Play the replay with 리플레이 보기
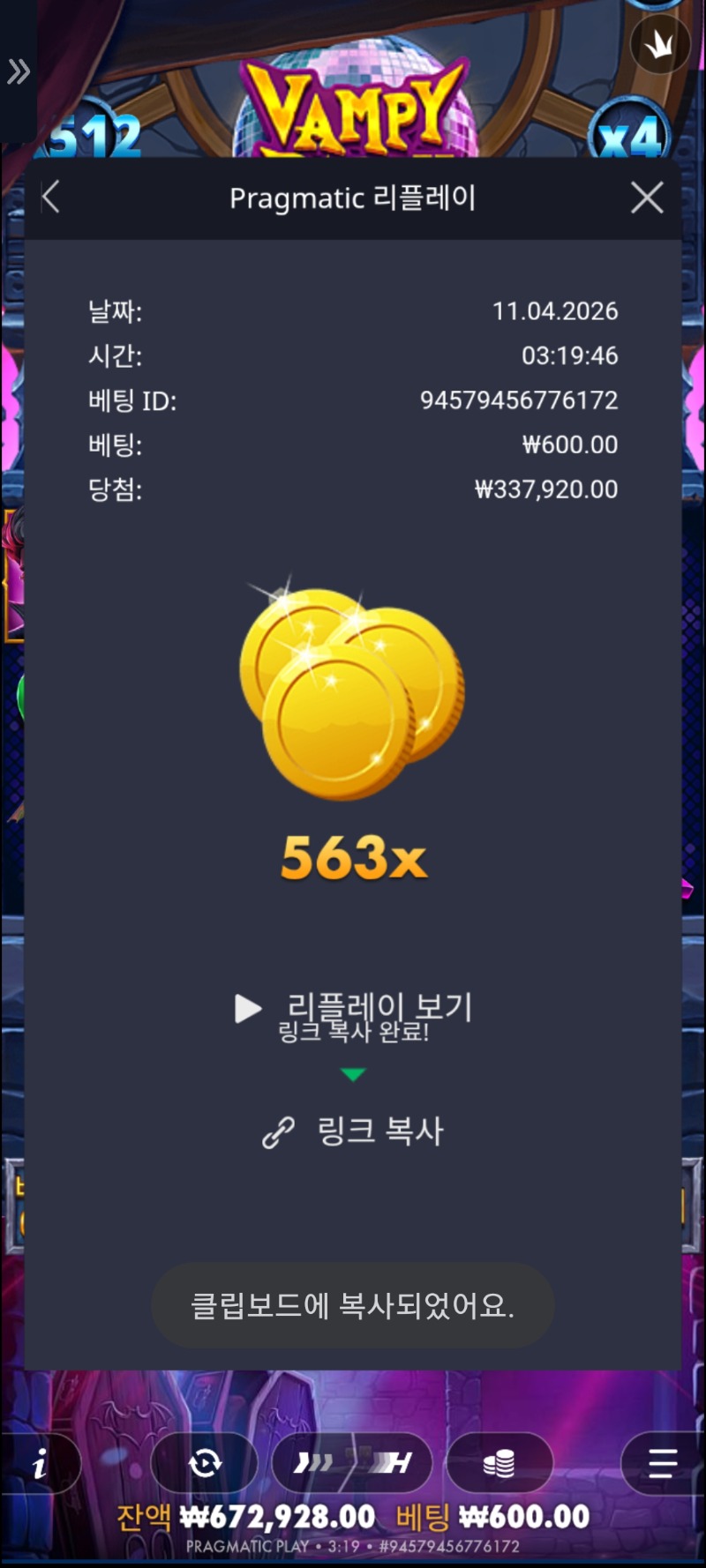Image resolution: width=706 pixels, height=1568 pixels. click(353, 1007)
